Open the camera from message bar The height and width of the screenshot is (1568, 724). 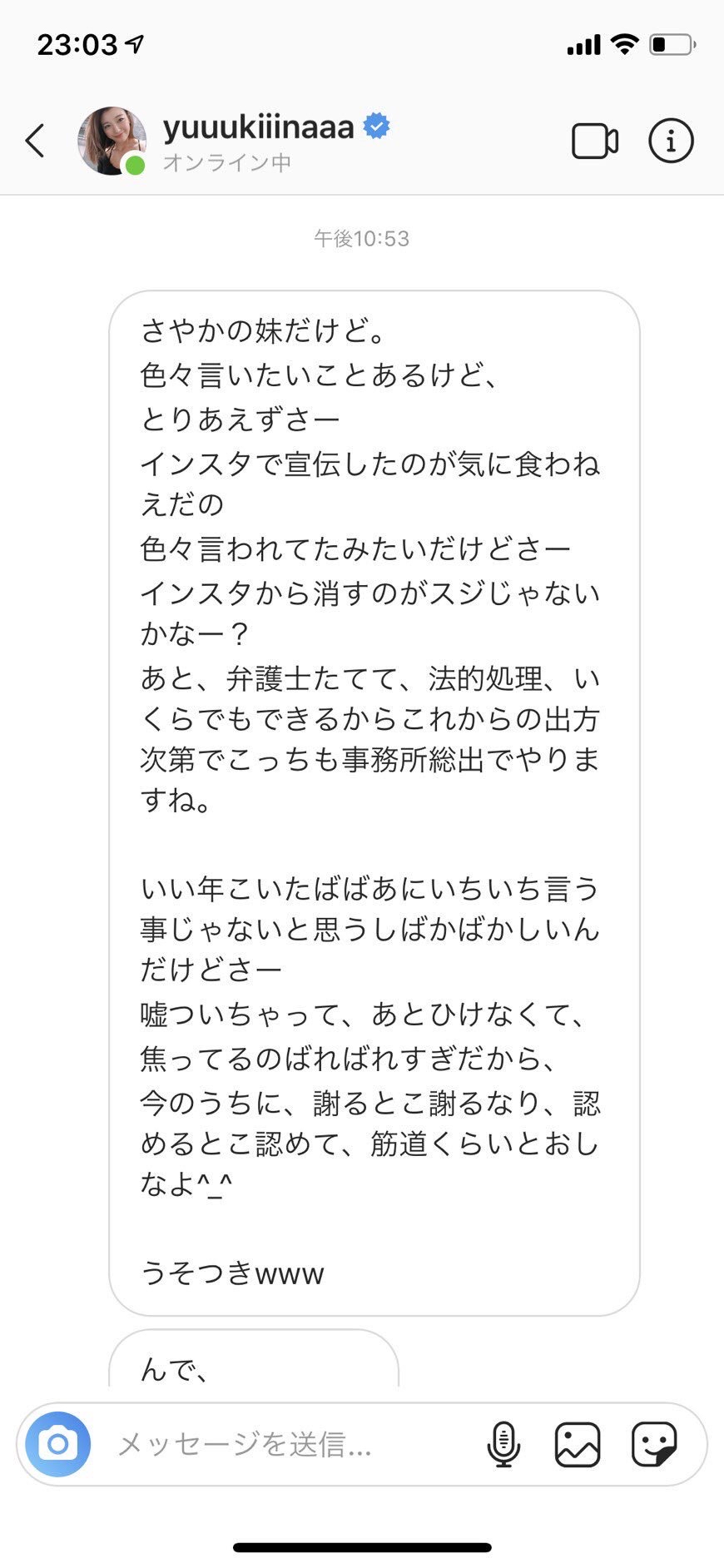57,1444
